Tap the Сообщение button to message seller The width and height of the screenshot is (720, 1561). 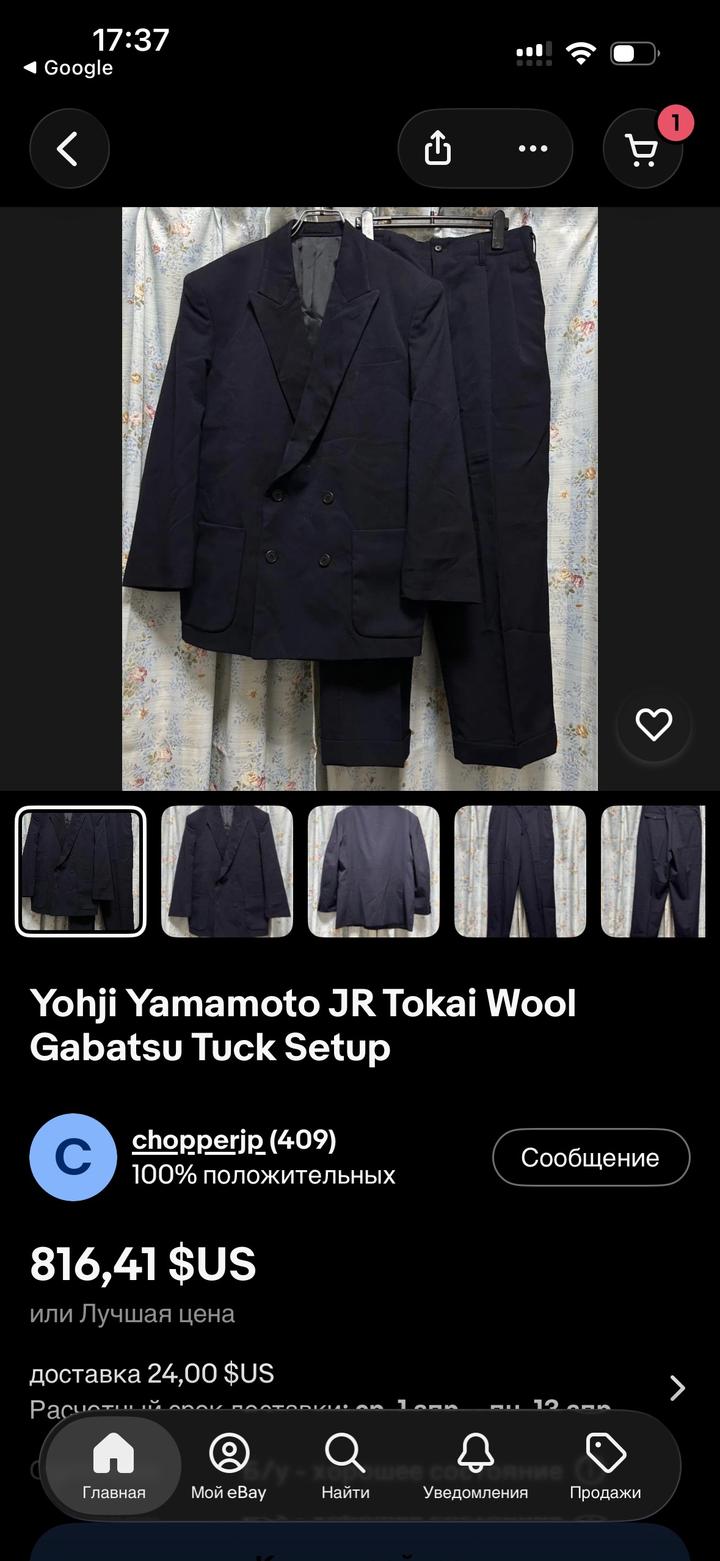(590, 1157)
